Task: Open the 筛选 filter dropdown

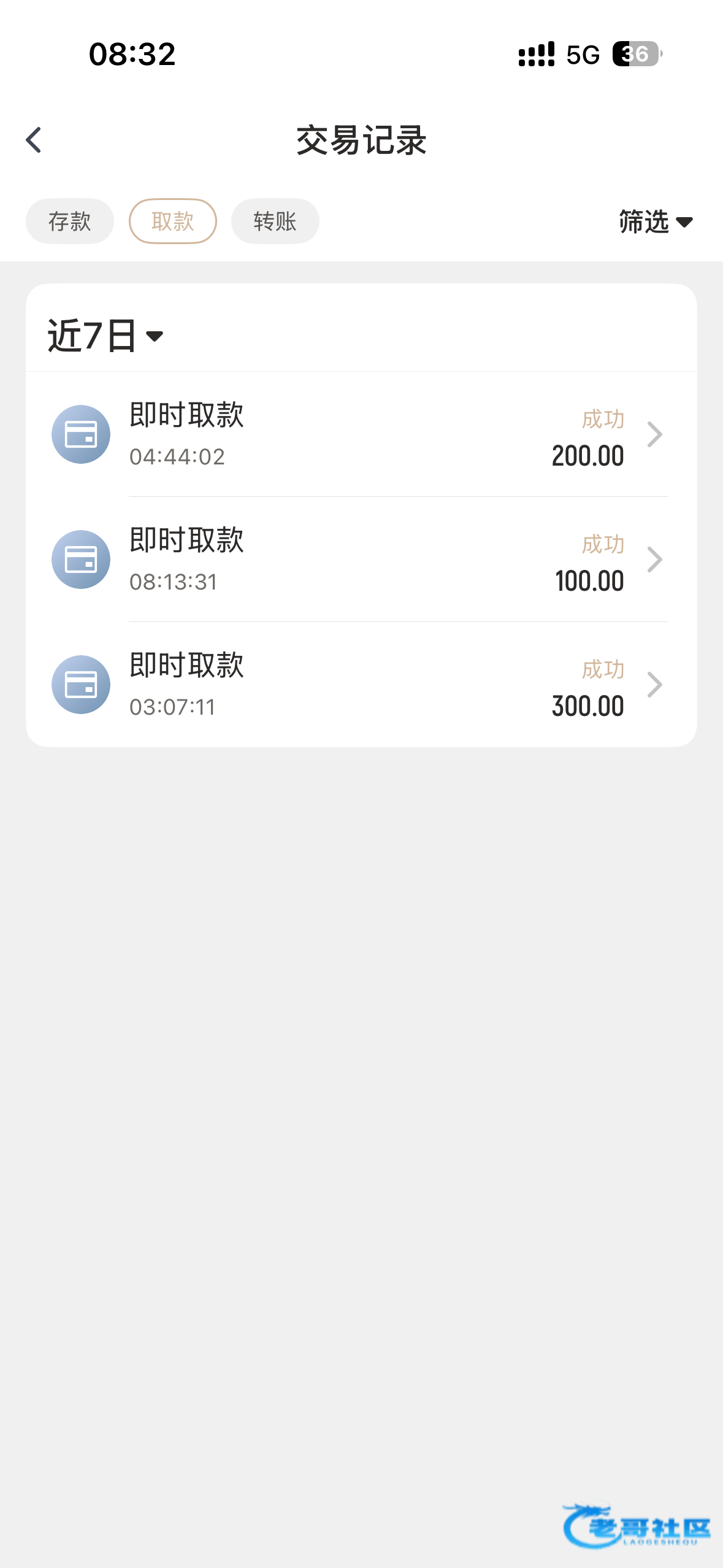Action: pyautogui.click(x=655, y=221)
